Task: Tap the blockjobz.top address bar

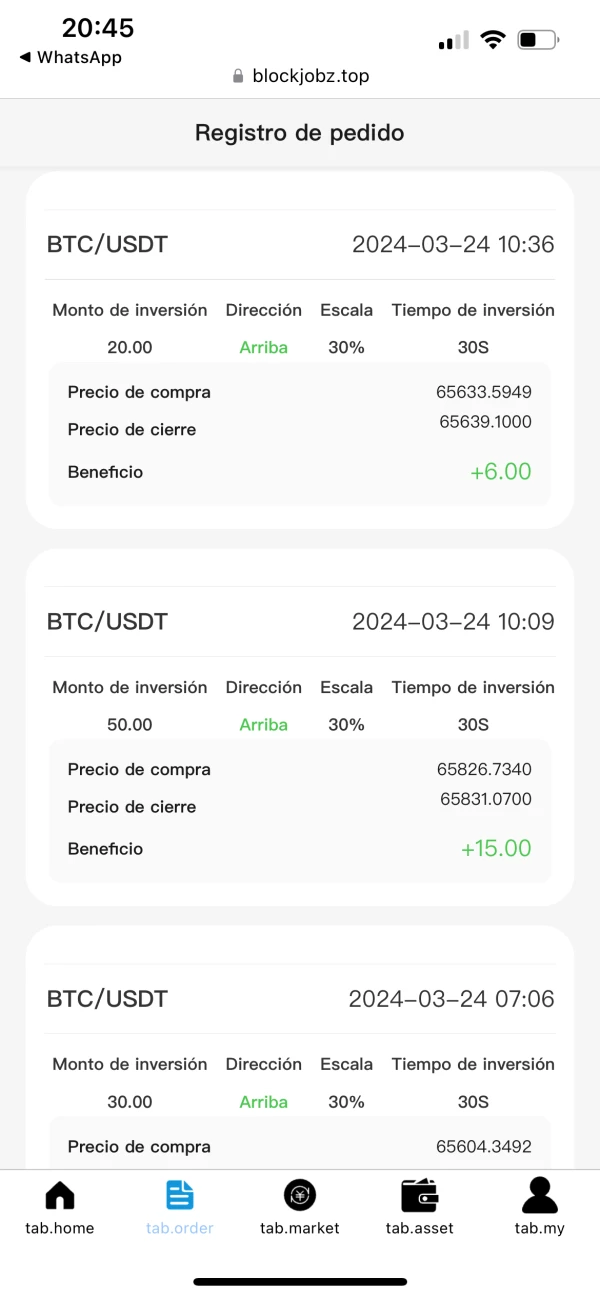Action: coord(300,76)
